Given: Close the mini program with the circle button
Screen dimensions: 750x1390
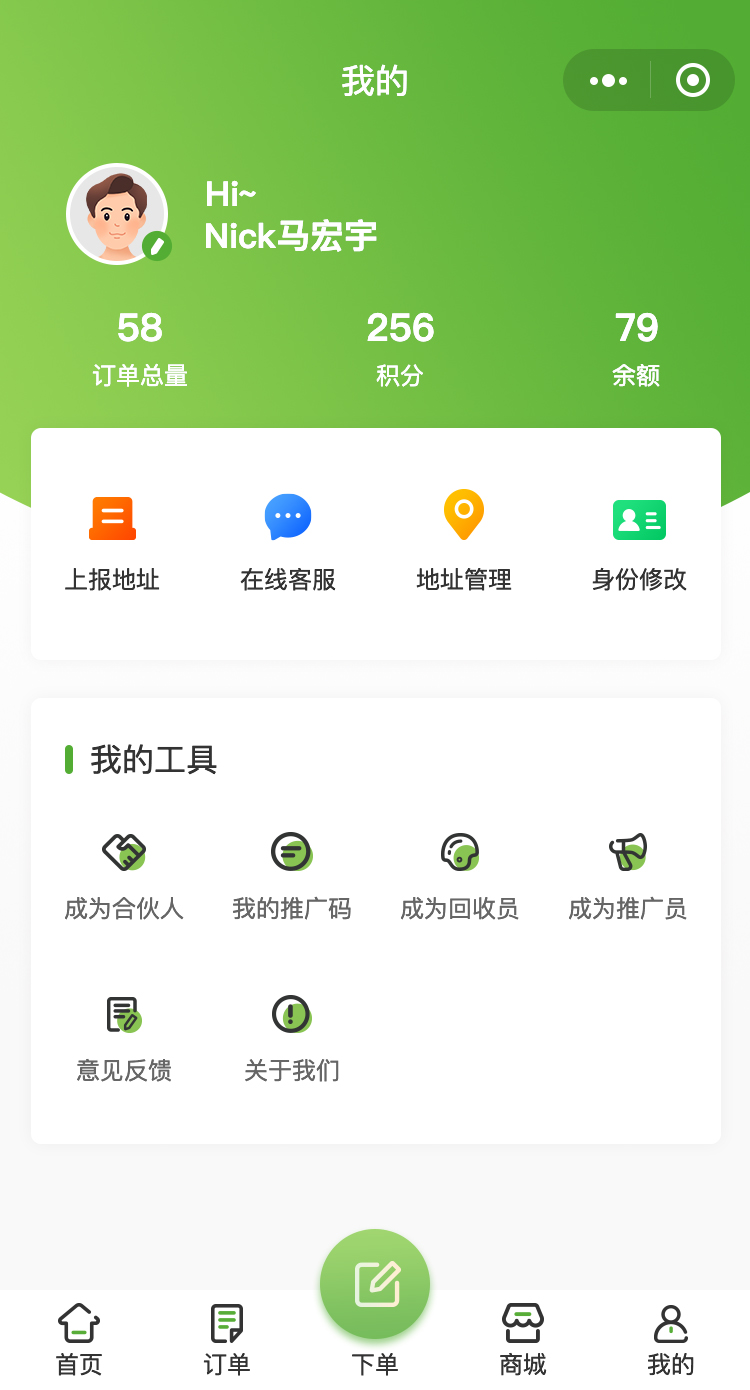Looking at the screenshot, I should (x=692, y=80).
